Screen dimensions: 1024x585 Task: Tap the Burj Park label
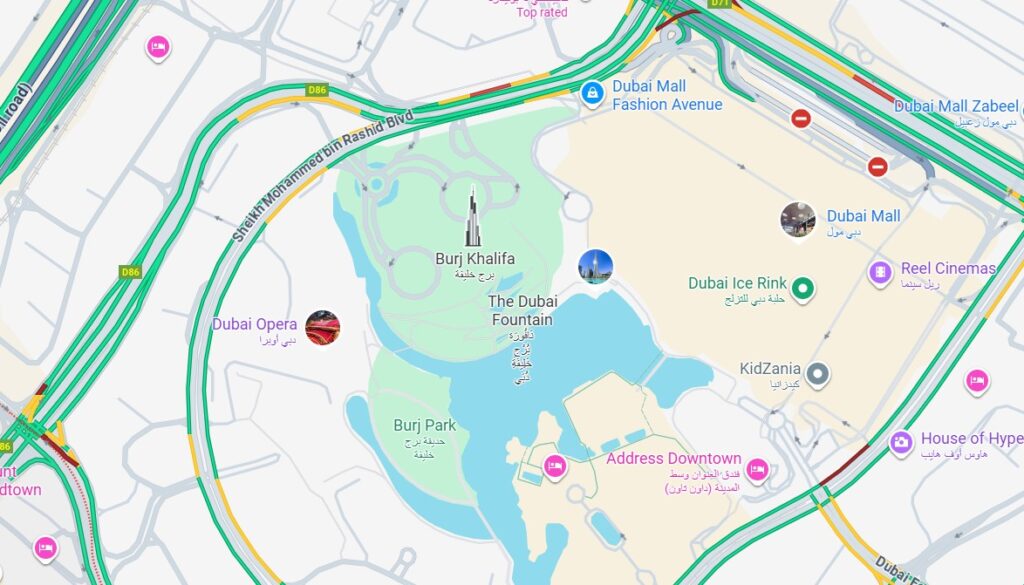pos(424,425)
